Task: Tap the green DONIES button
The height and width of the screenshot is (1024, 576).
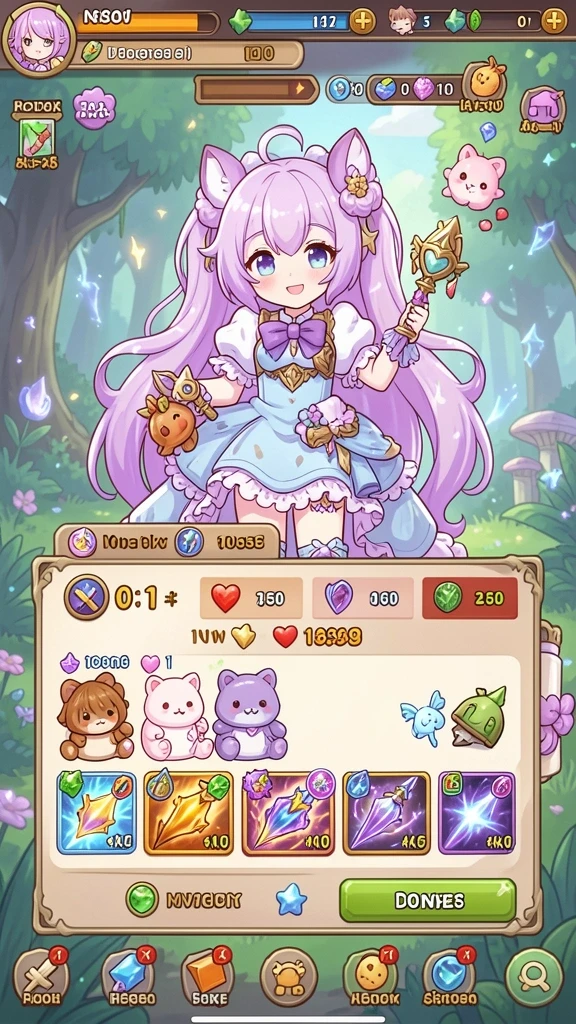Action: (427, 901)
